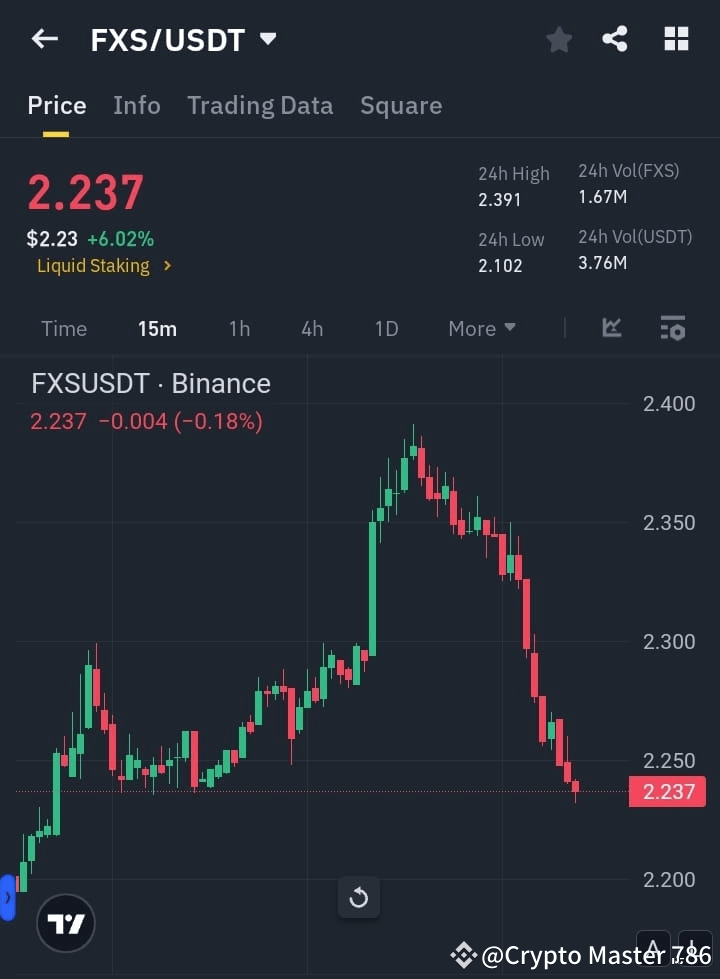Viewport: 720px width, 979px height.
Task: Open the More timeframes dropdown
Action: pyautogui.click(x=481, y=328)
